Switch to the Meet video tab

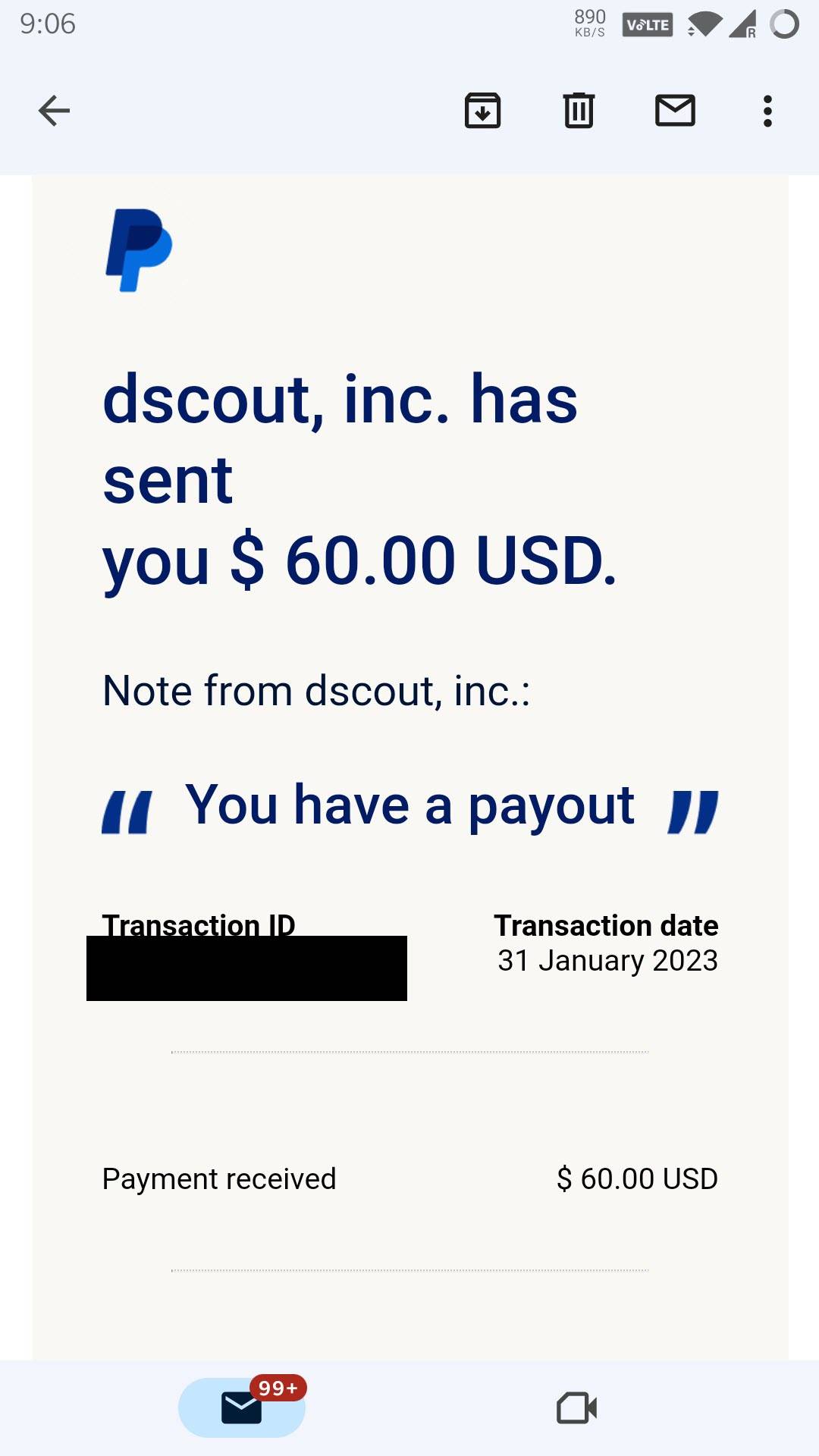click(x=577, y=1408)
